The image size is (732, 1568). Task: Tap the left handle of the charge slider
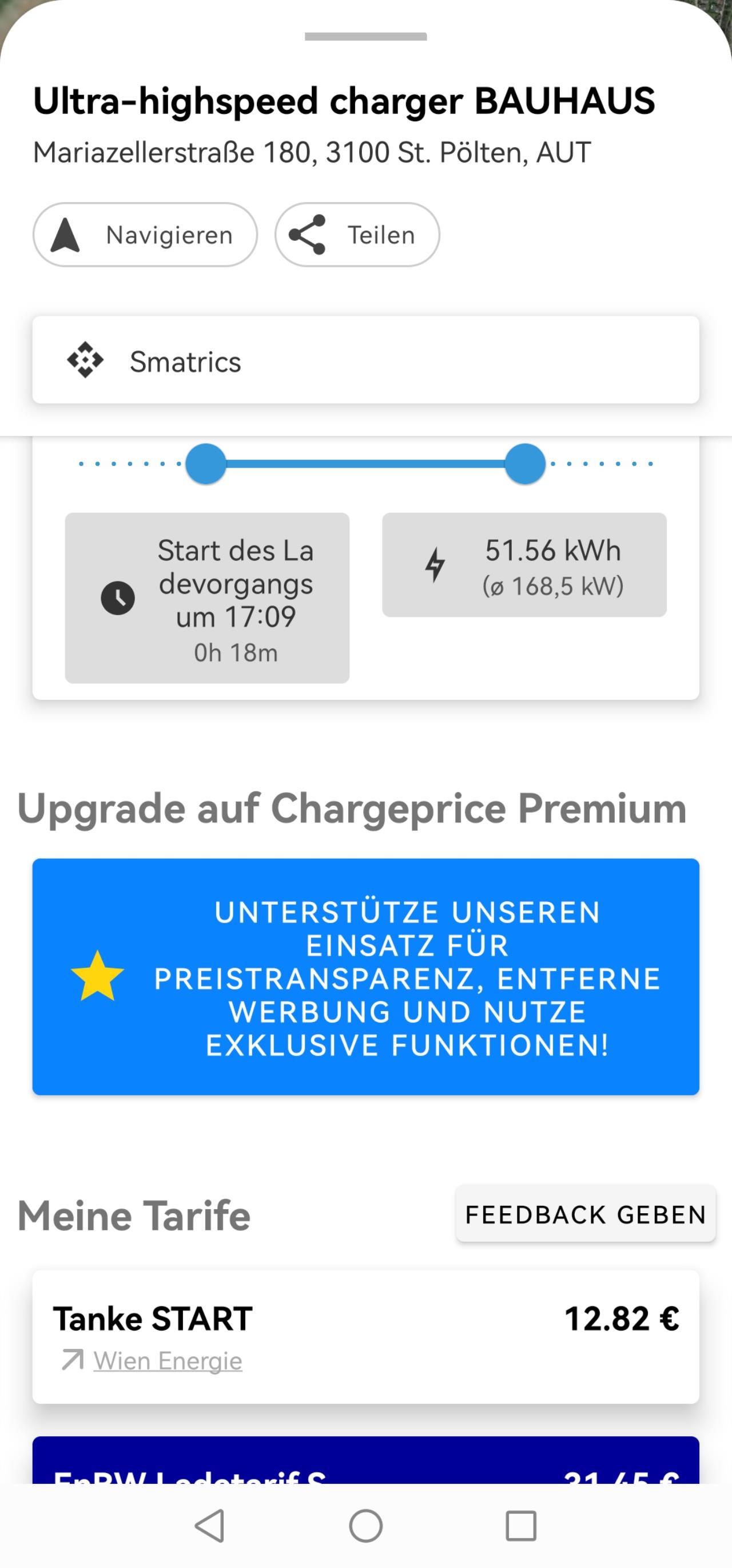(206, 464)
